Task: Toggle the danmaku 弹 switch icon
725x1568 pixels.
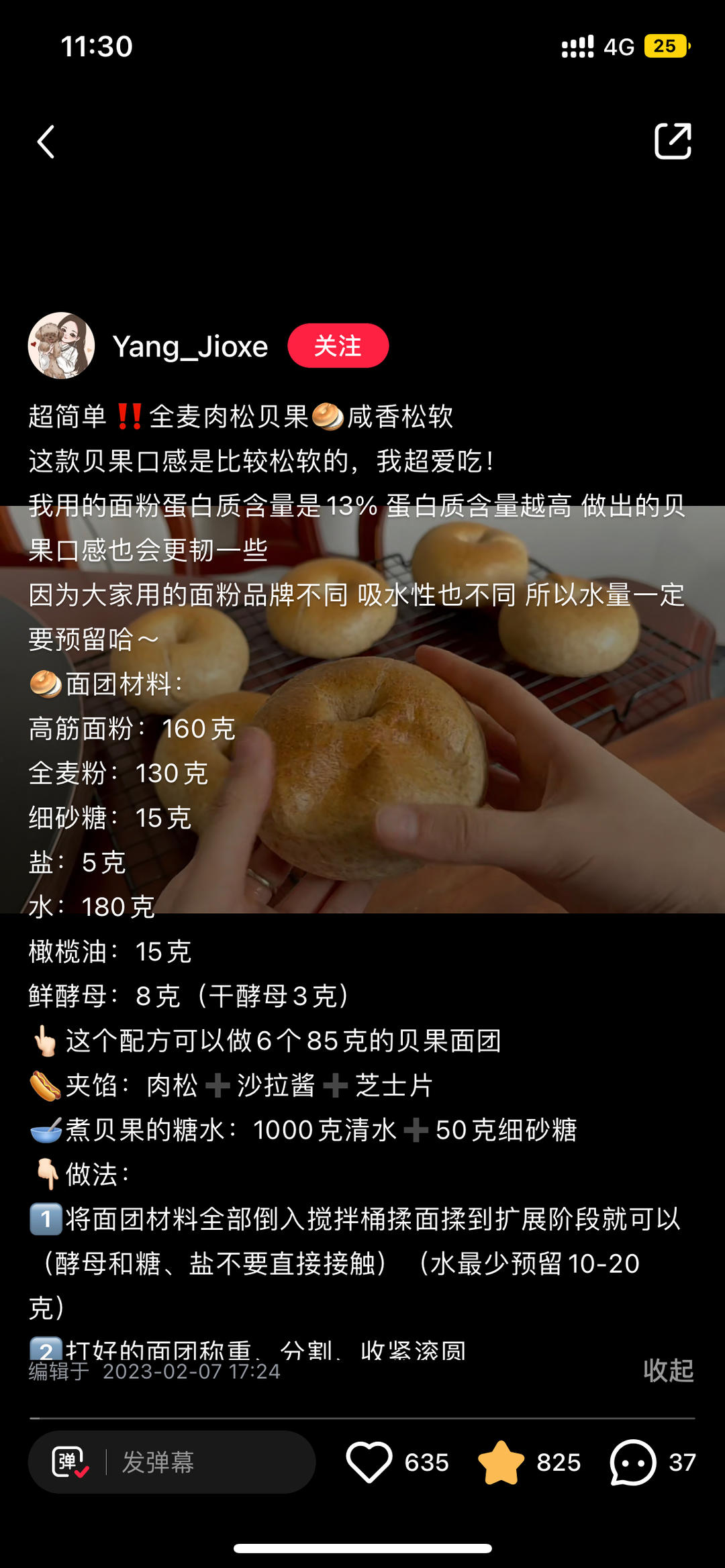Action: click(70, 1462)
